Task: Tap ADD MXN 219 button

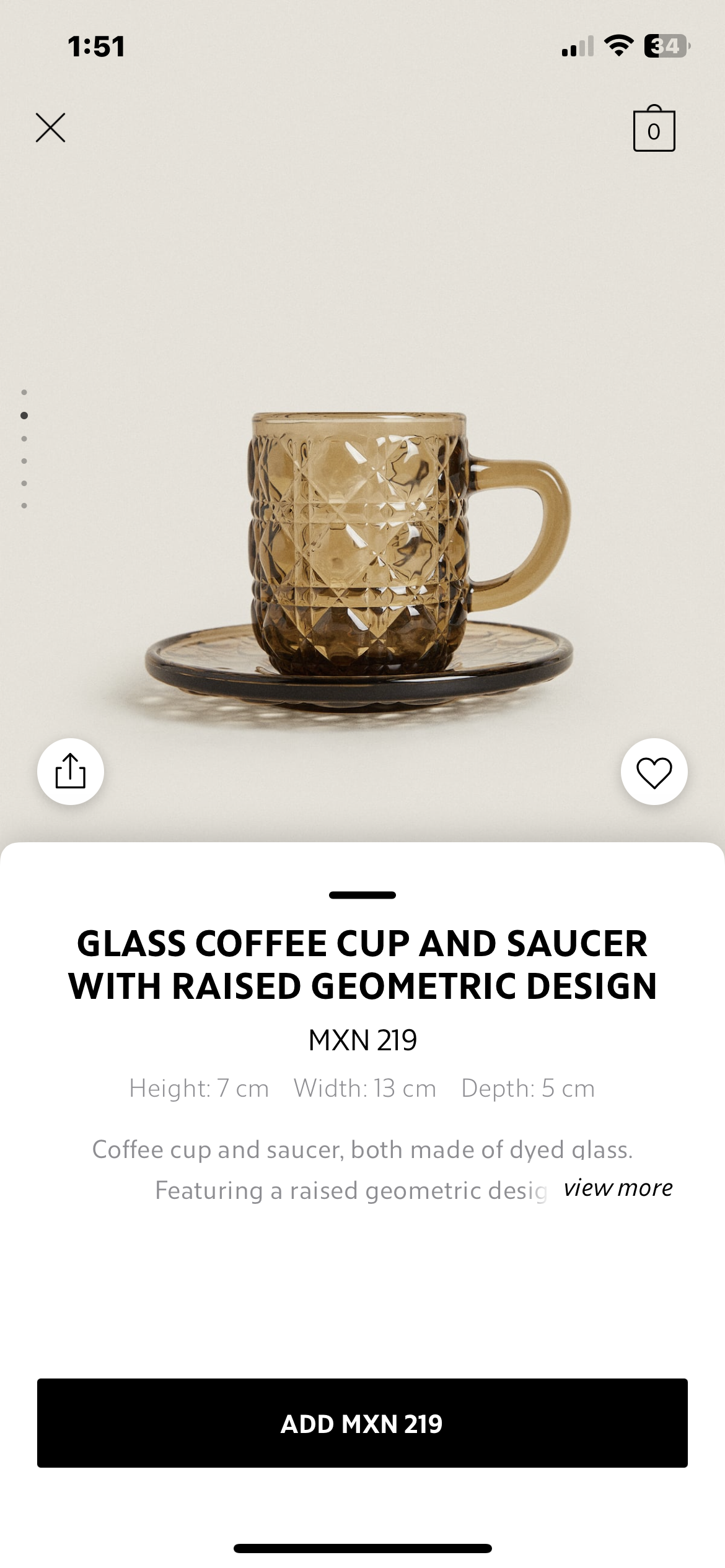Action: (362, 1423)
